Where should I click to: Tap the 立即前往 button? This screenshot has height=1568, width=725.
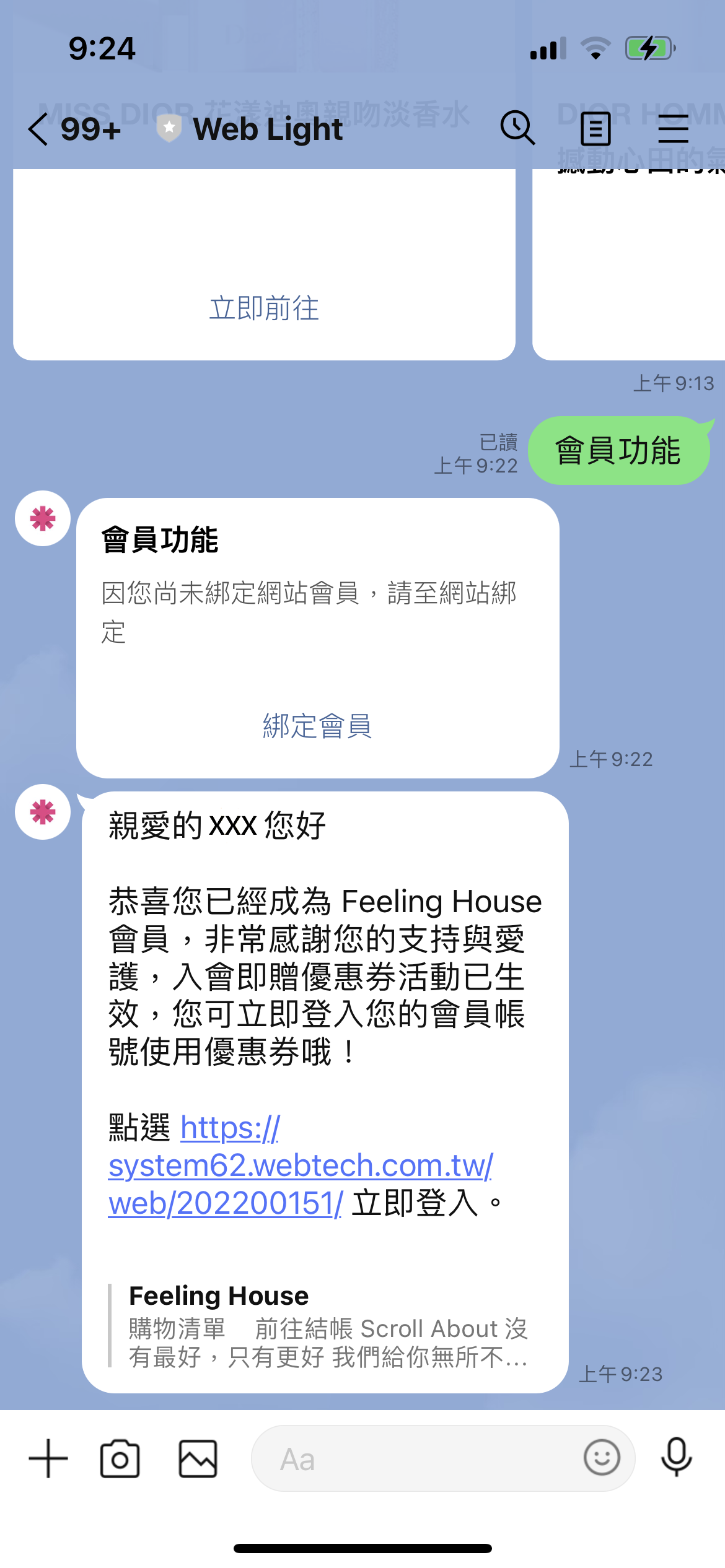[x=264, y=308]
